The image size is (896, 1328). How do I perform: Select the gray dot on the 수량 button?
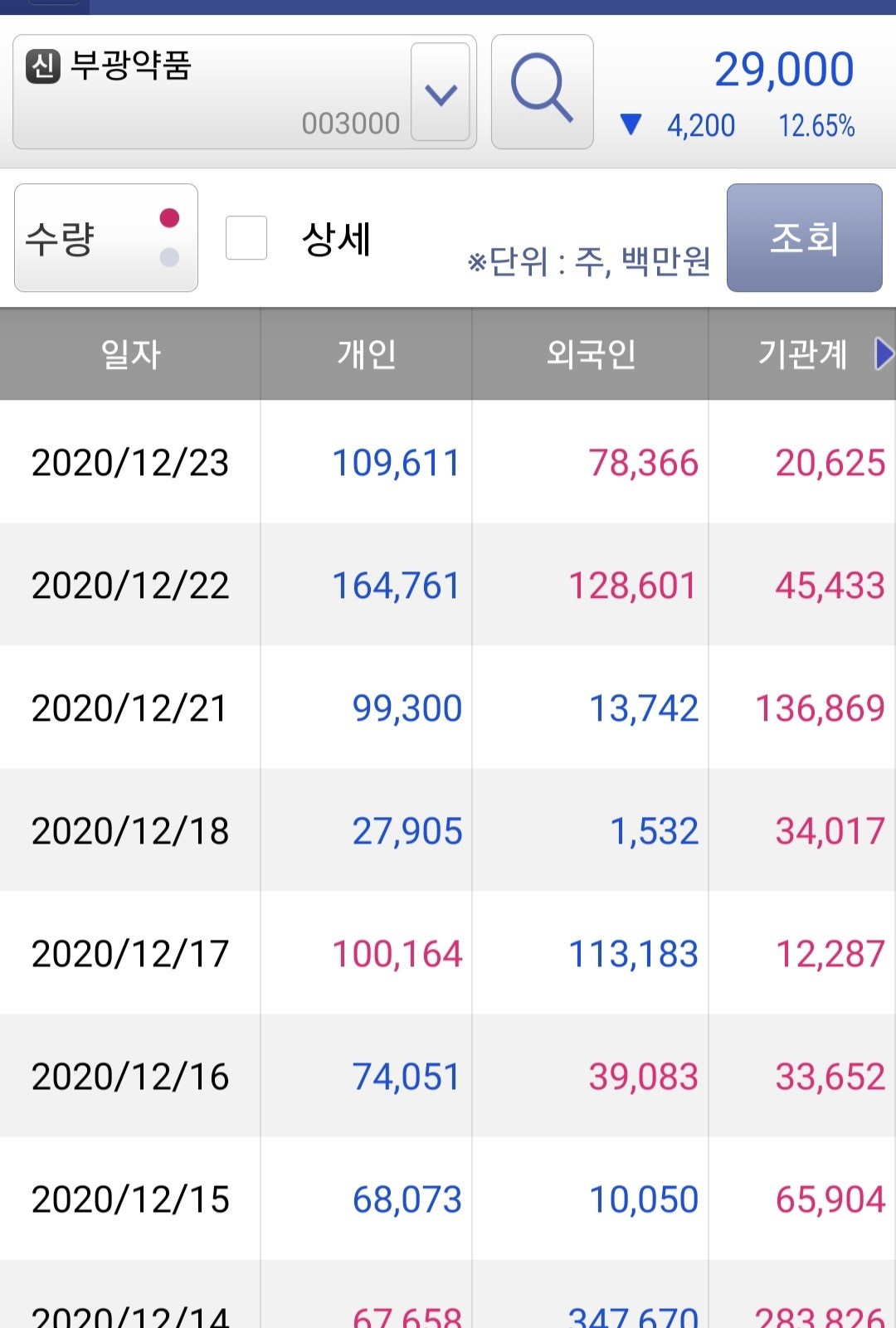pos(170,256)
